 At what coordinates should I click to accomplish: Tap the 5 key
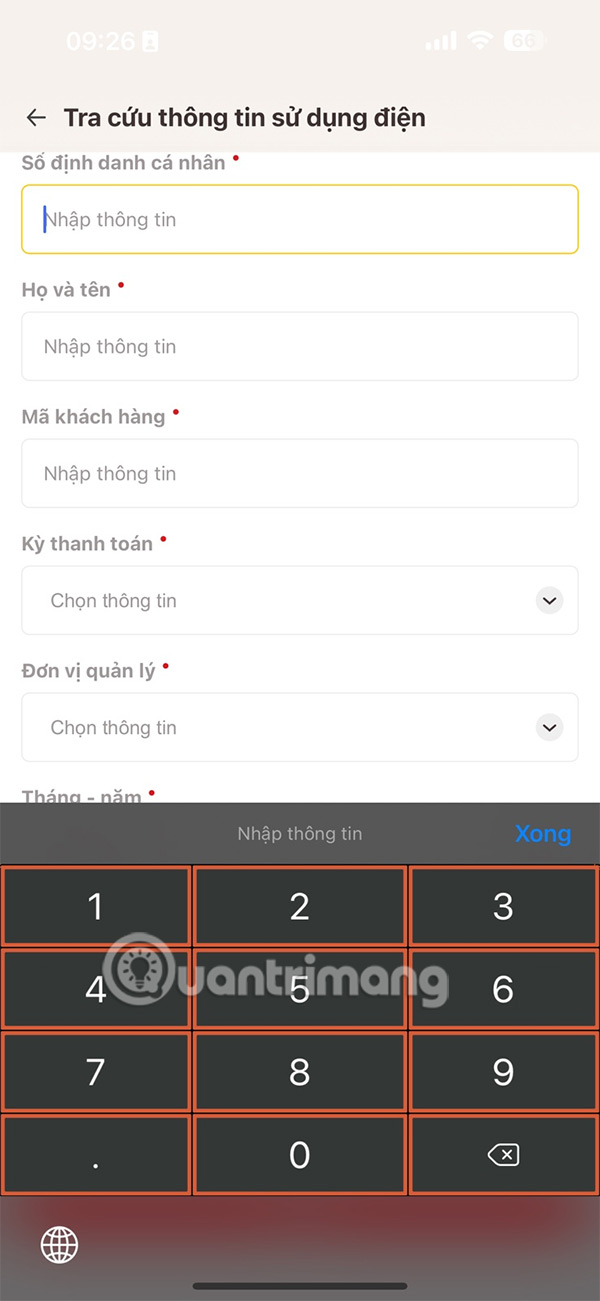(300, 989)
